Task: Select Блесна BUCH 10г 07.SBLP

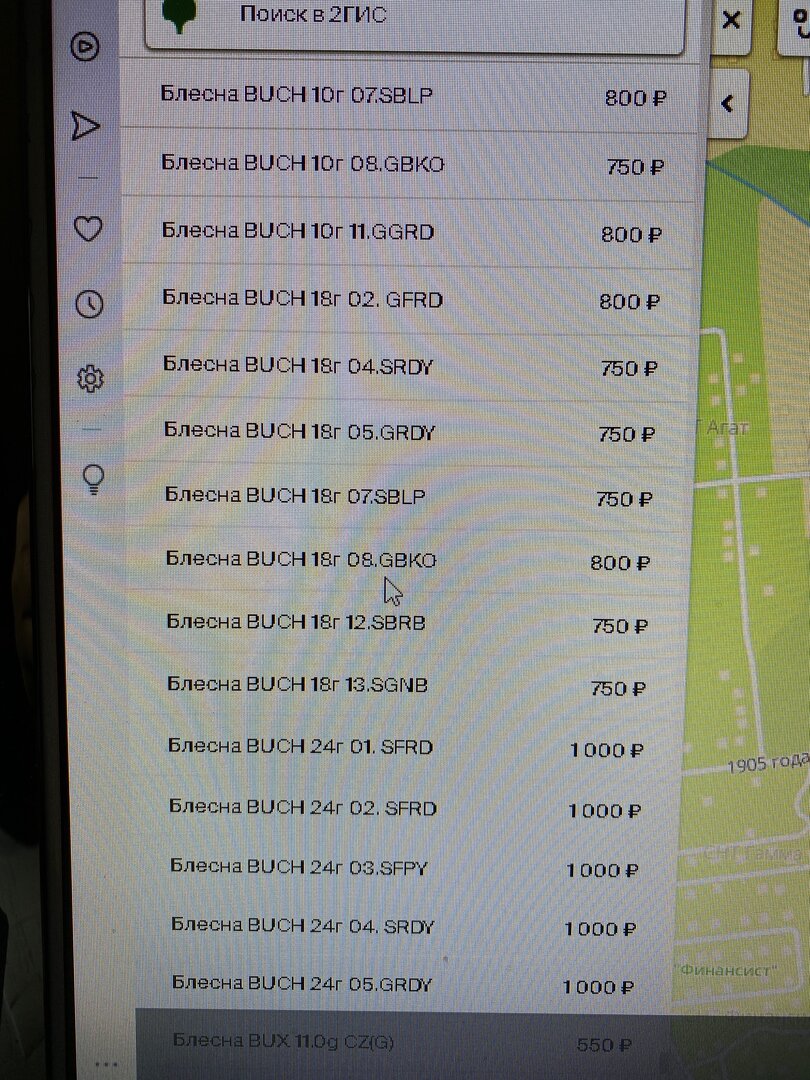Action: coord(411,95)
